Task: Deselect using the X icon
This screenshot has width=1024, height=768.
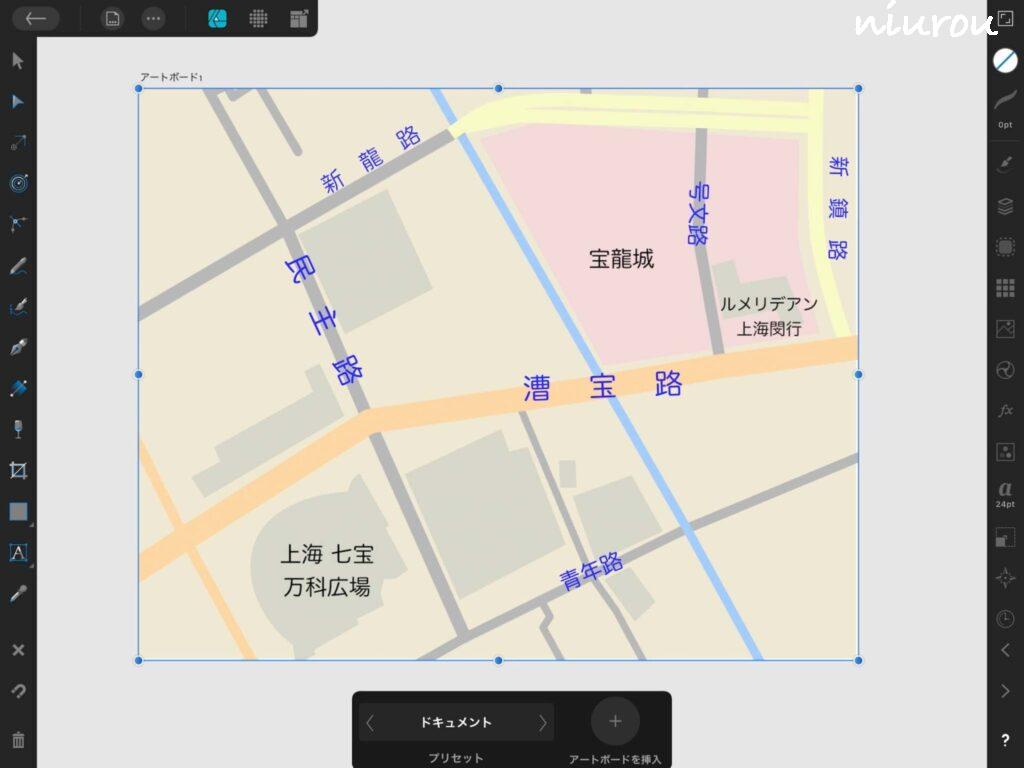Action: (18, 650)
